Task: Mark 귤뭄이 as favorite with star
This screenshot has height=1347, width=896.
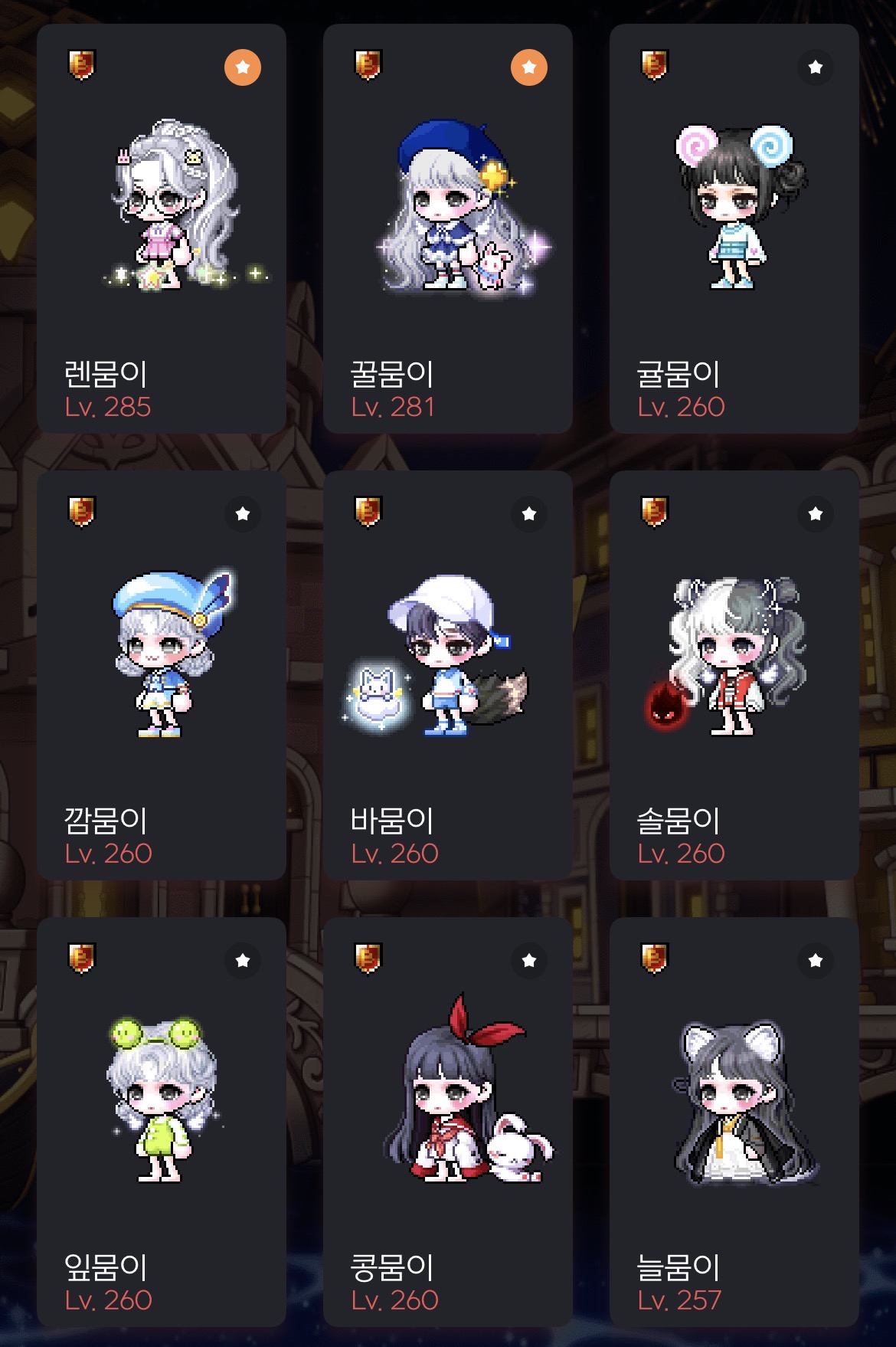Action: click(816, 67)
